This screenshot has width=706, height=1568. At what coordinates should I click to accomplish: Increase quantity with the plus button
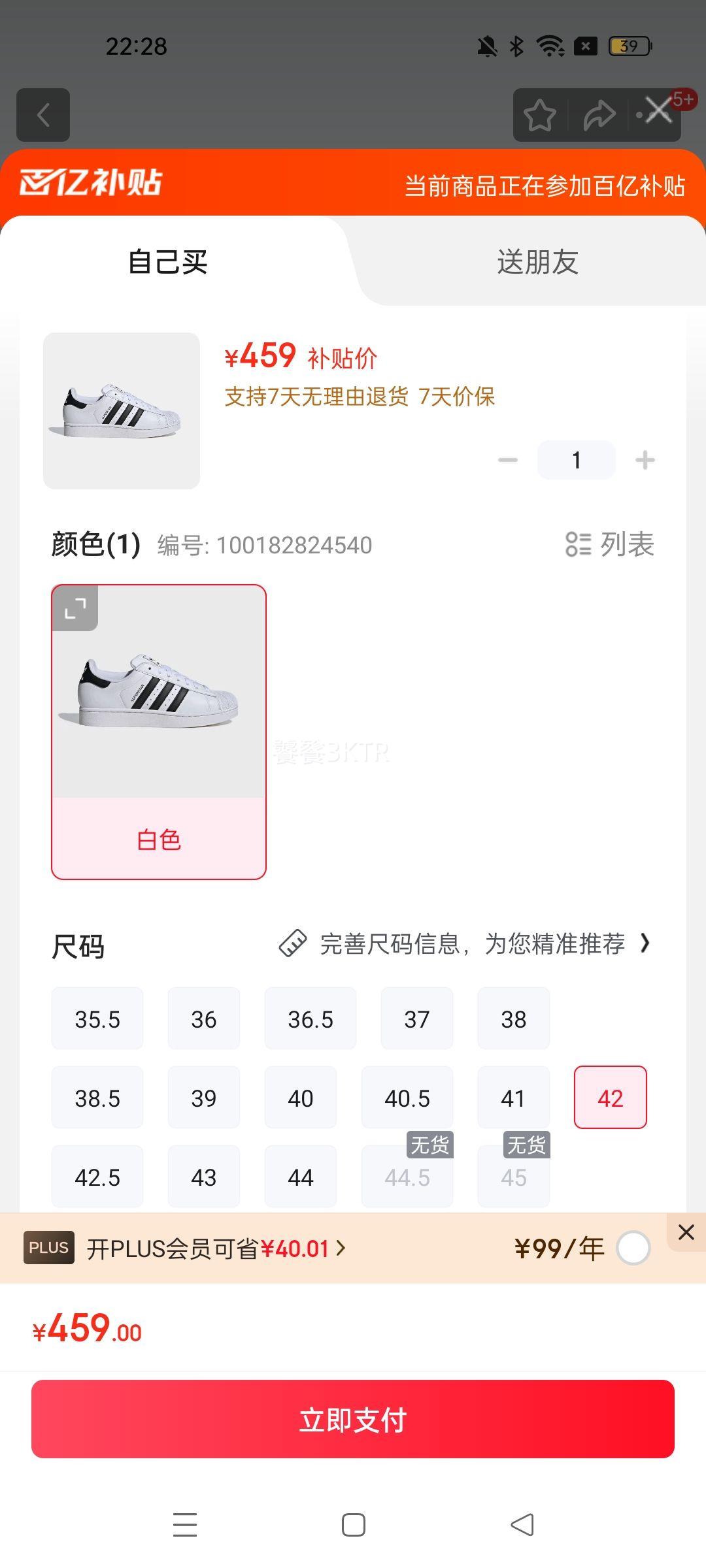[645, 460]
